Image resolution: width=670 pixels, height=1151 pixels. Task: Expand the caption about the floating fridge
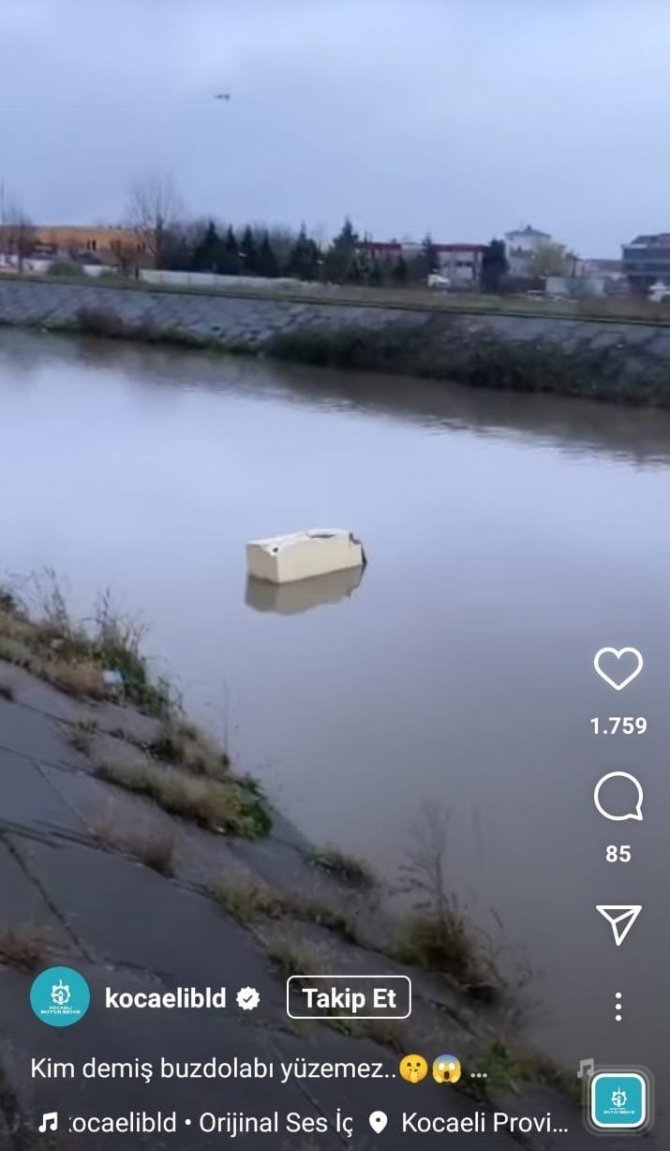(x=478, y=1069)
